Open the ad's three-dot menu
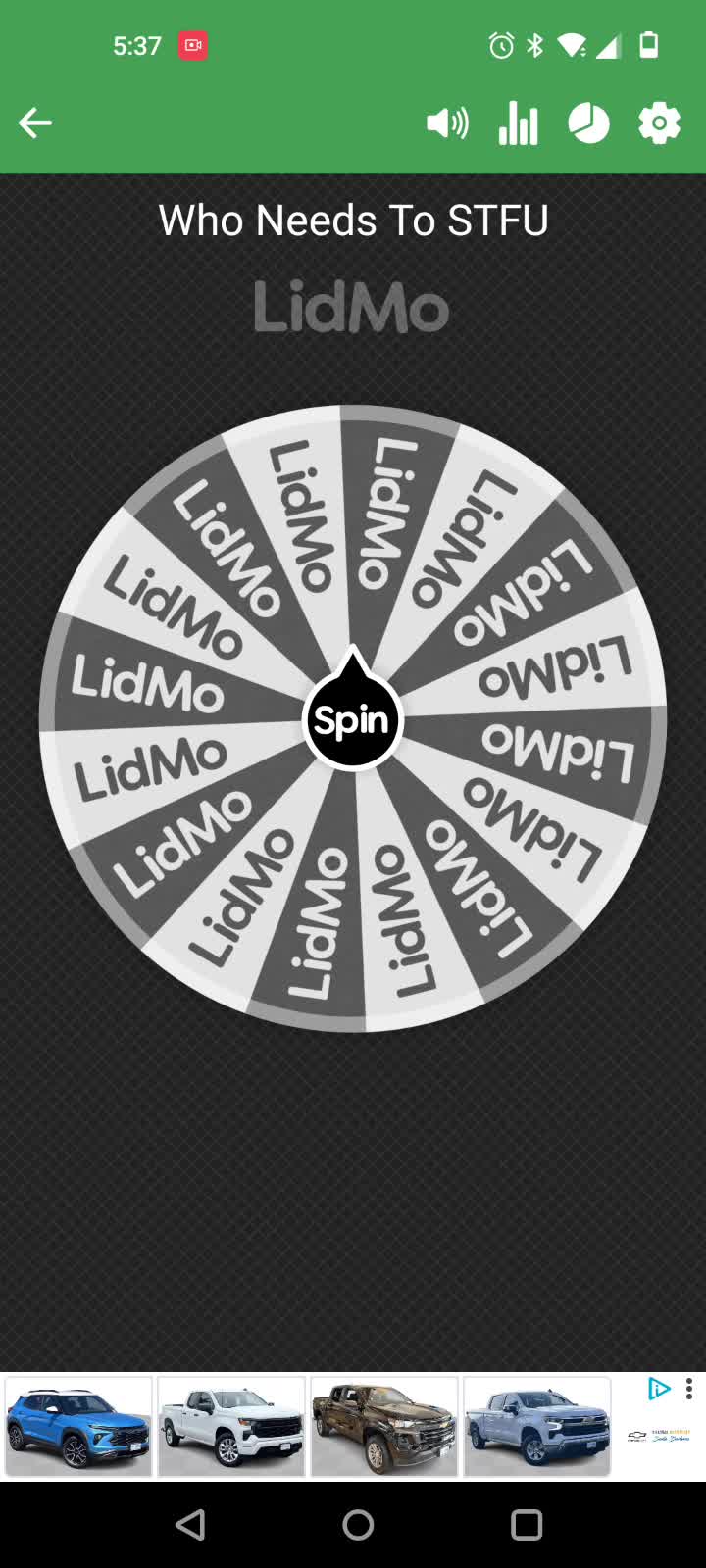 coord(689,1389)
